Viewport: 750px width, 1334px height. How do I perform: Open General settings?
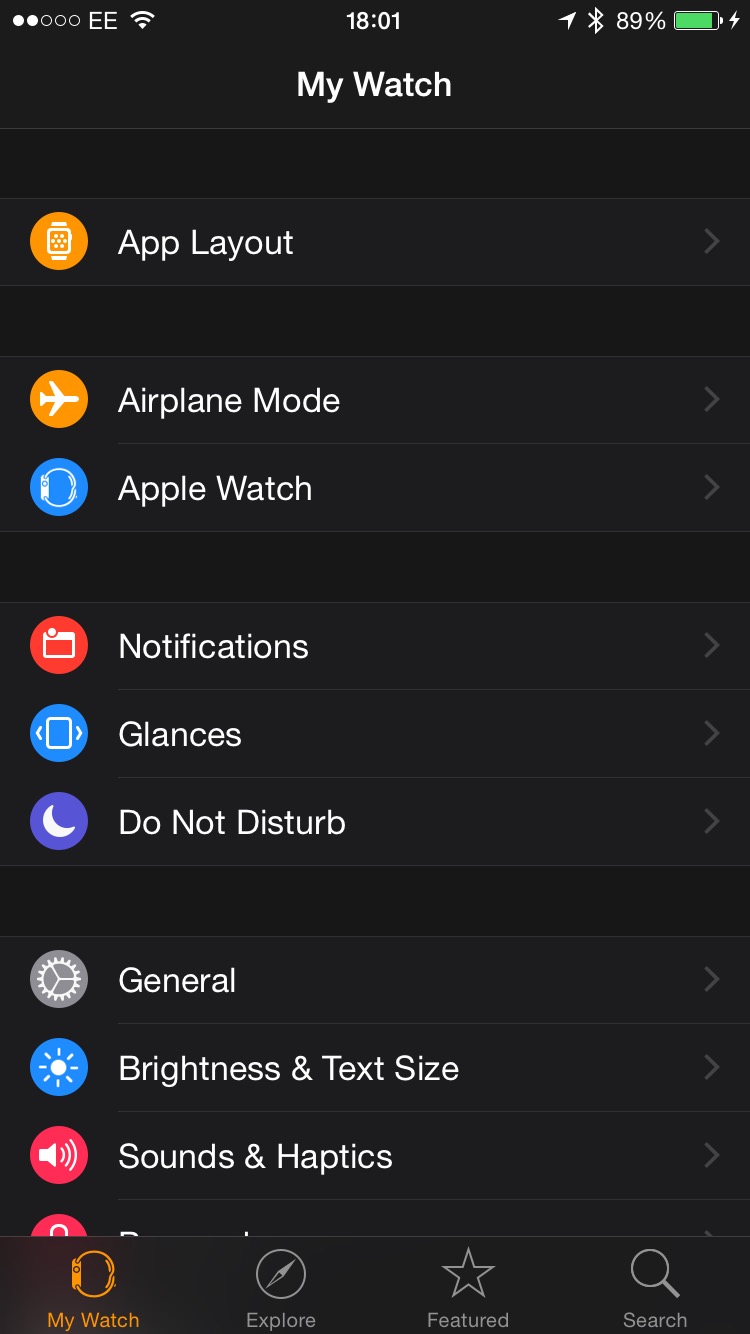(375, 980)
